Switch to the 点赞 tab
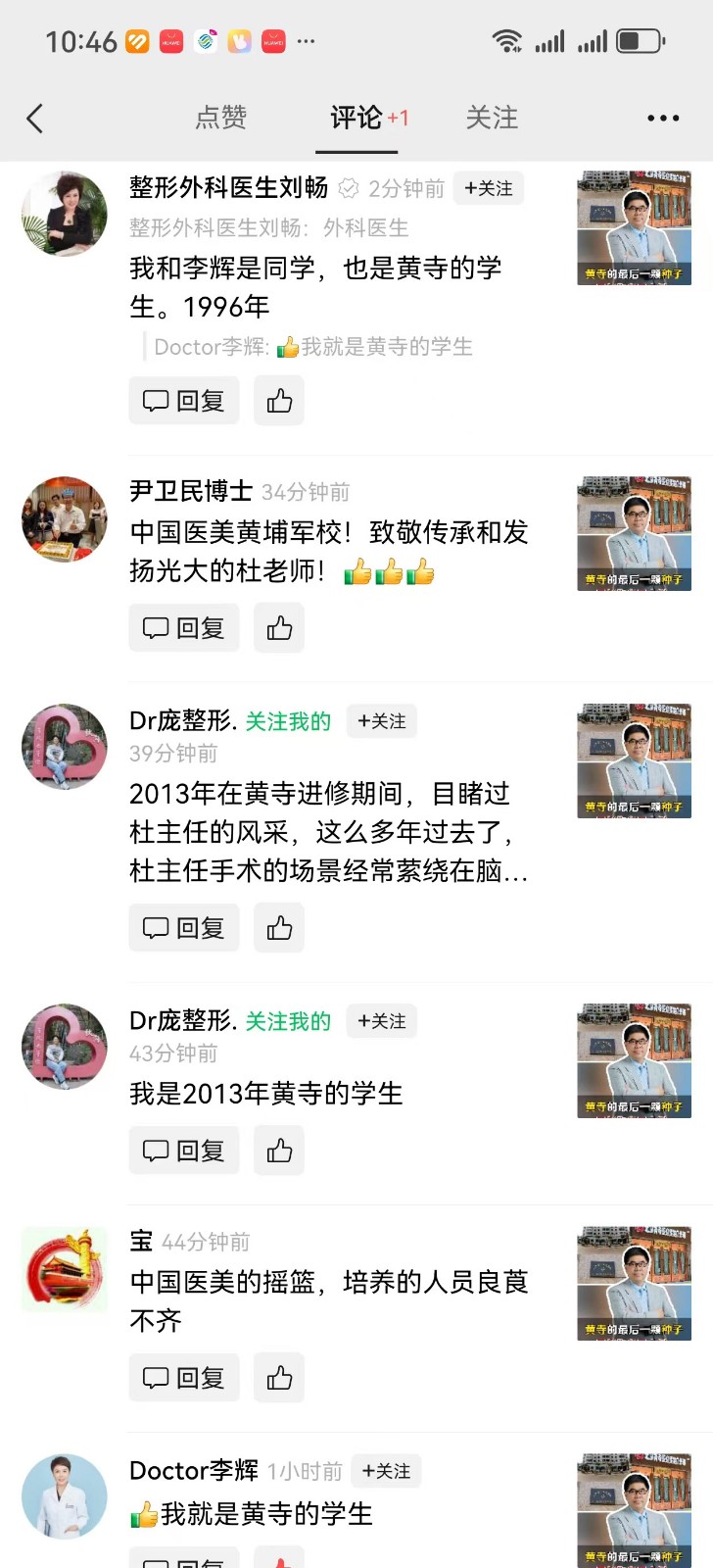Image resolution: width=713 pixels, height=1568 pixels. (x=221, y=118)
